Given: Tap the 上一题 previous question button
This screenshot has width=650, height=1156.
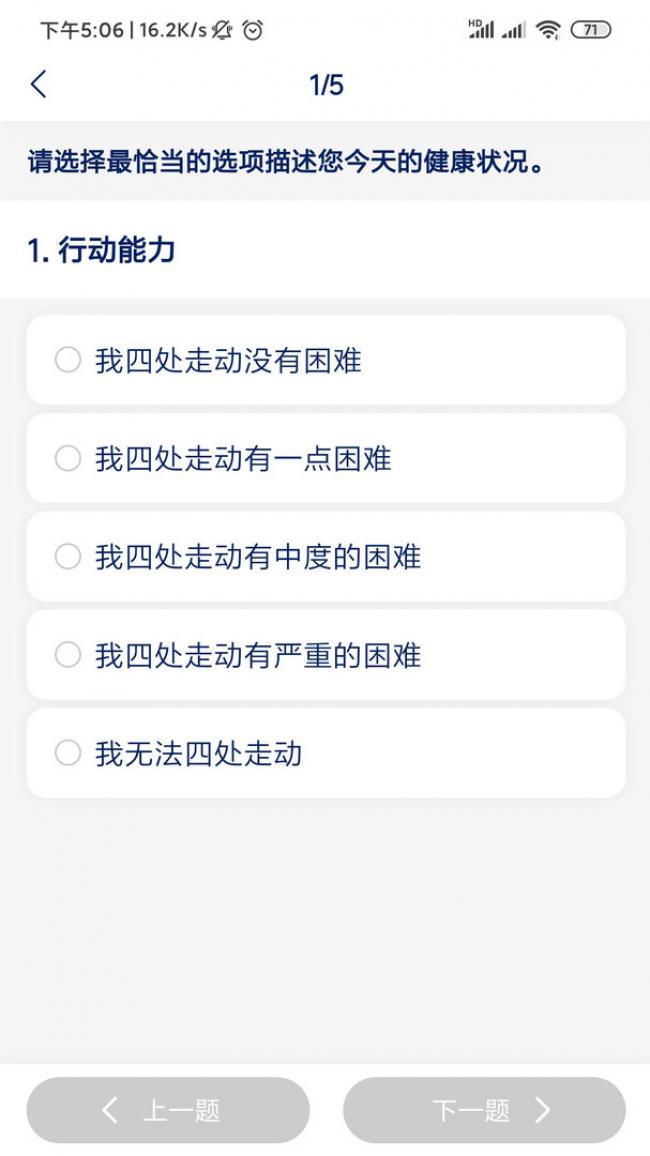Looking at the screenshot, I should (168, 1110).
